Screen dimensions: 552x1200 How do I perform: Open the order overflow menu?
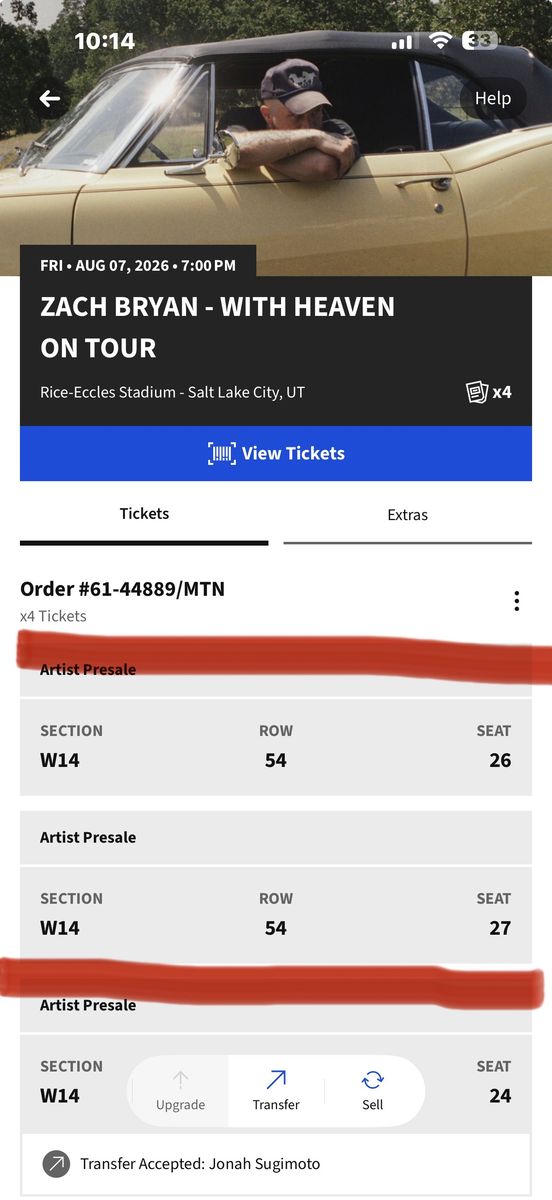pyautogui.click(x=516, y=601)
